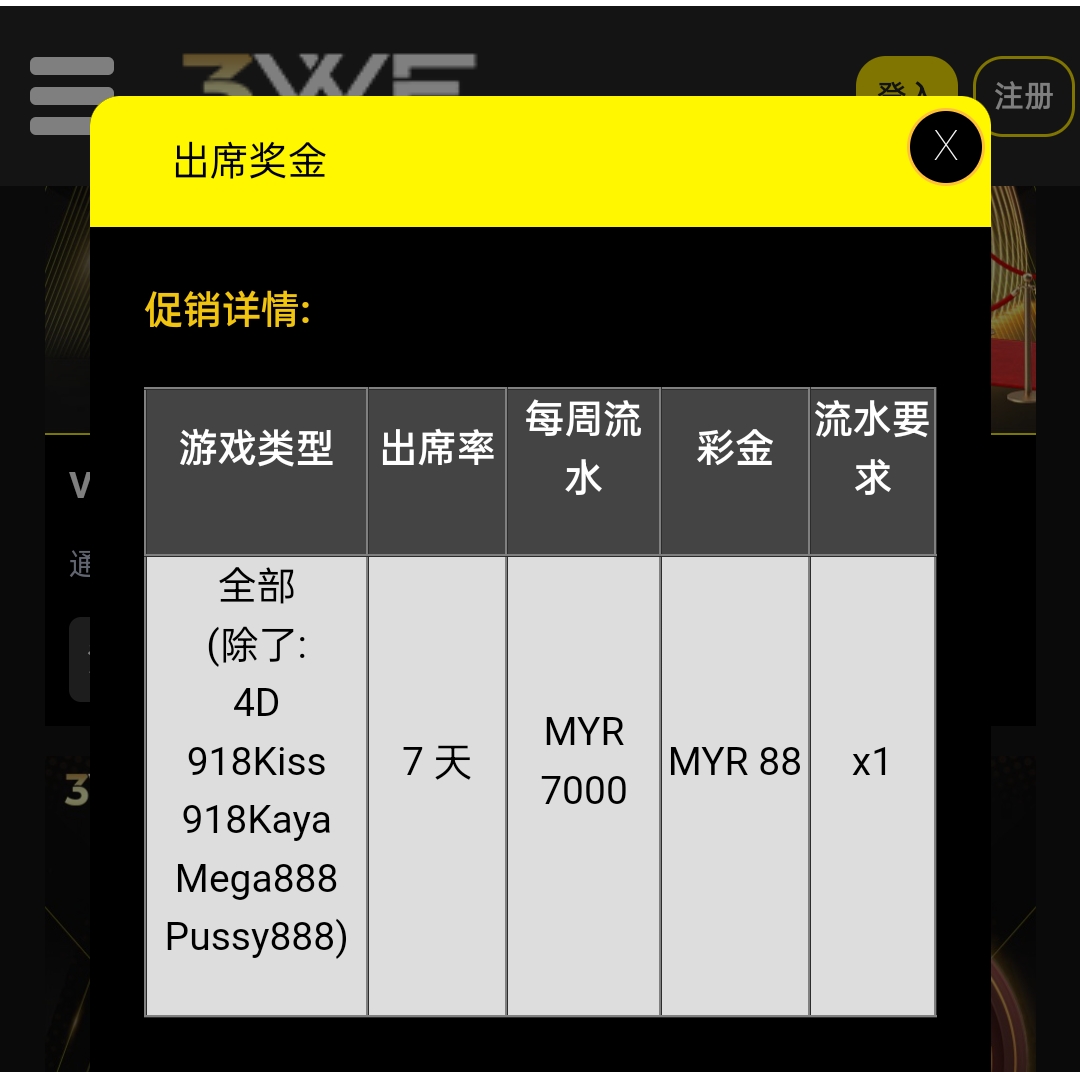Screen dimensions: 1080x1072
Task: Tap the 注册 register button
Action: [1023, 96]
